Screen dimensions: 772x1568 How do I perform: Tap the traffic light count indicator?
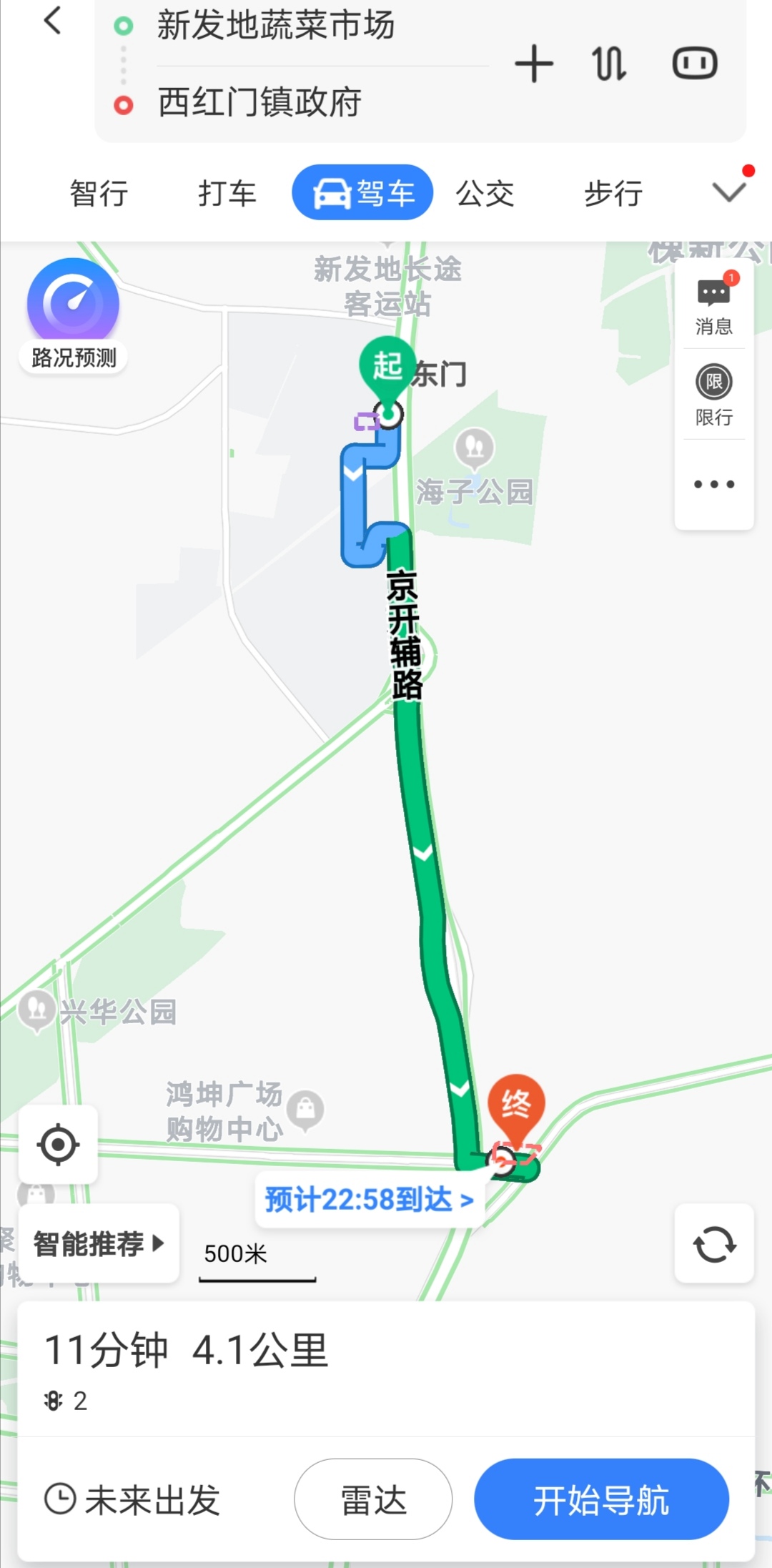pos(68,1401)
